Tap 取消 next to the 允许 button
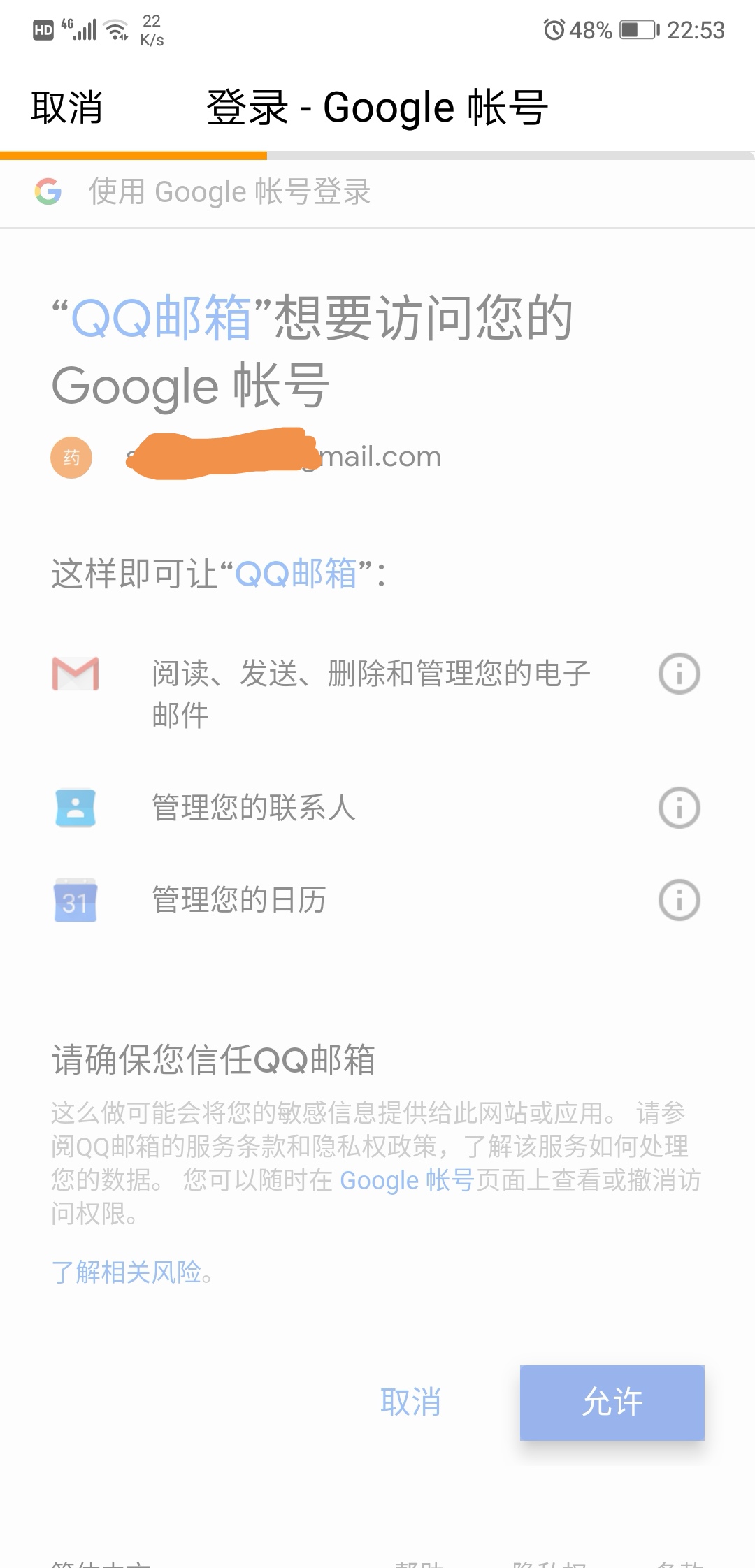755x1568 pixels. pyautogui.click(x=410, y=1402)
